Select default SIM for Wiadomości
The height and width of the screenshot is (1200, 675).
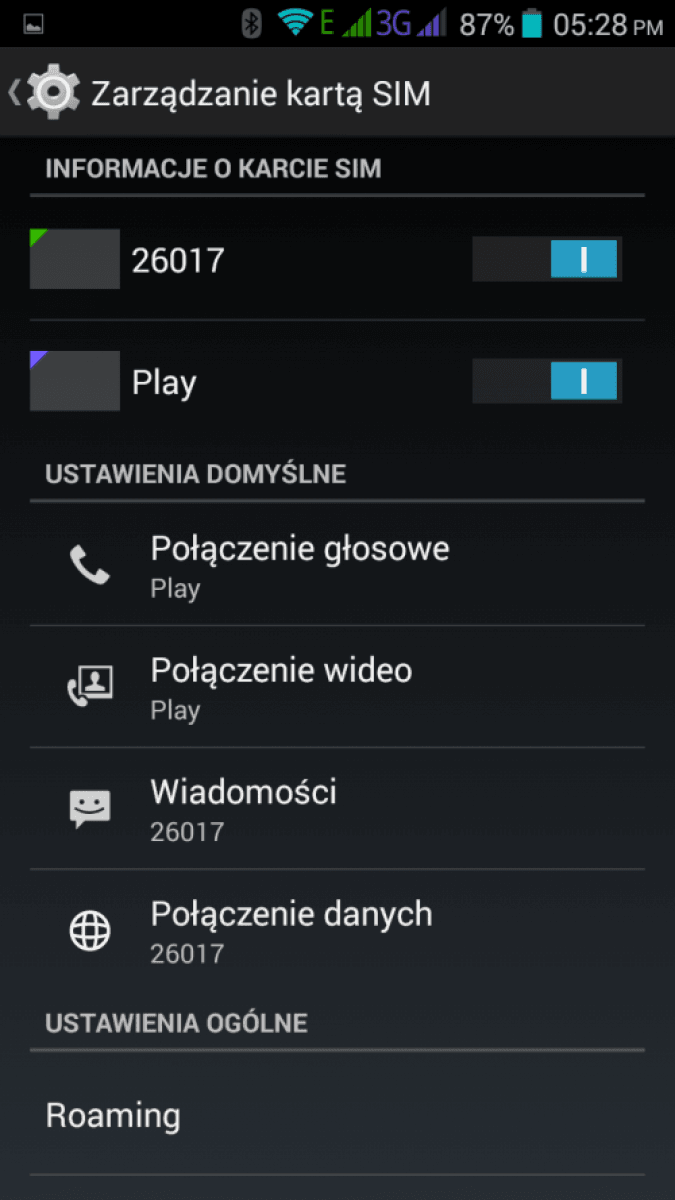point(337,809)
